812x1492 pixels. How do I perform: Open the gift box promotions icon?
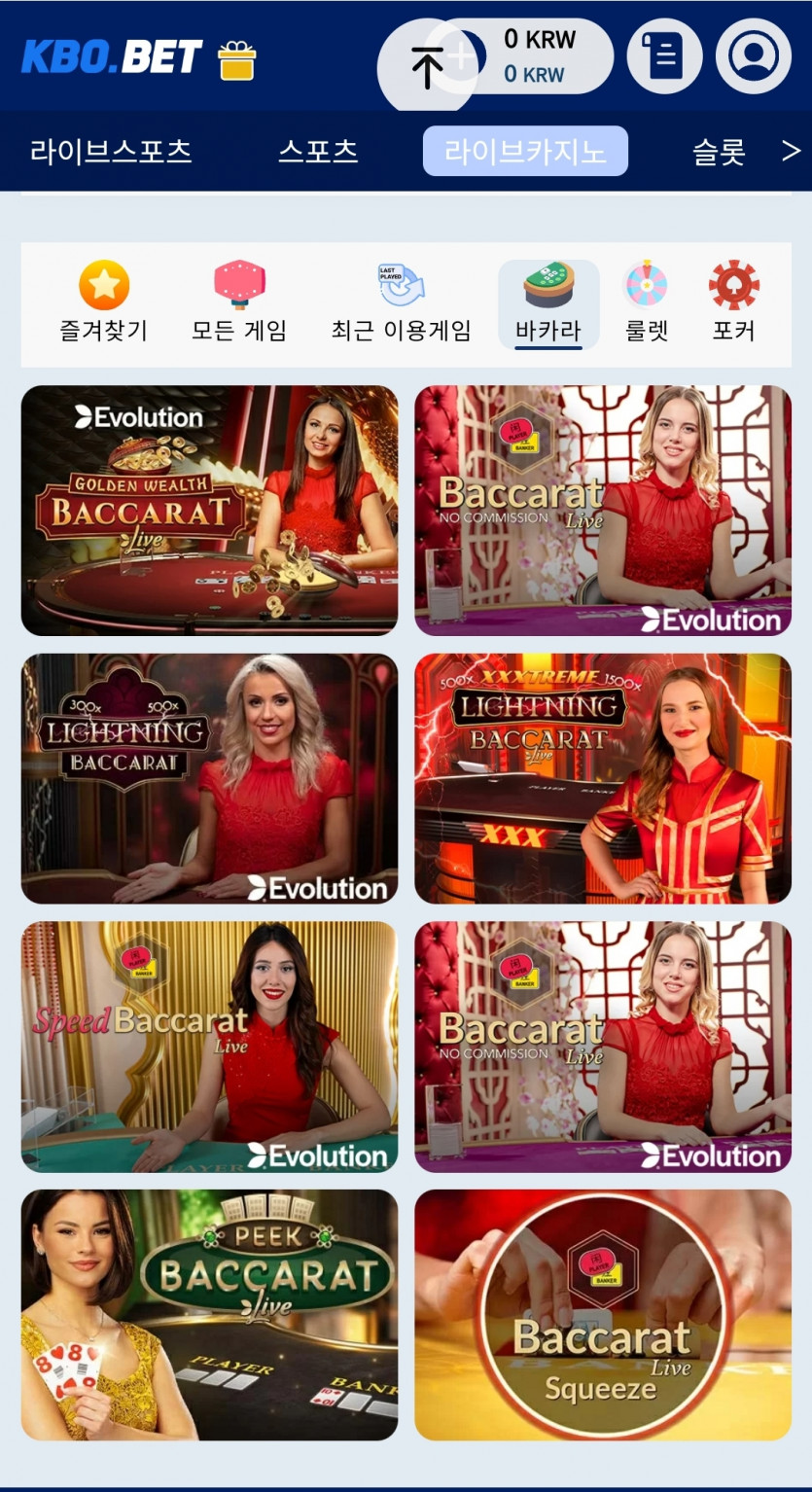click(x=236, y=60)
